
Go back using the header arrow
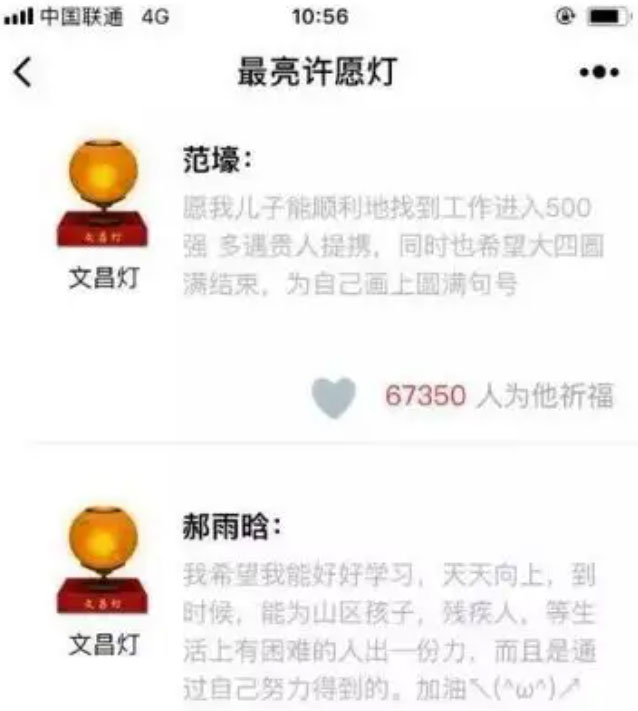24,74
